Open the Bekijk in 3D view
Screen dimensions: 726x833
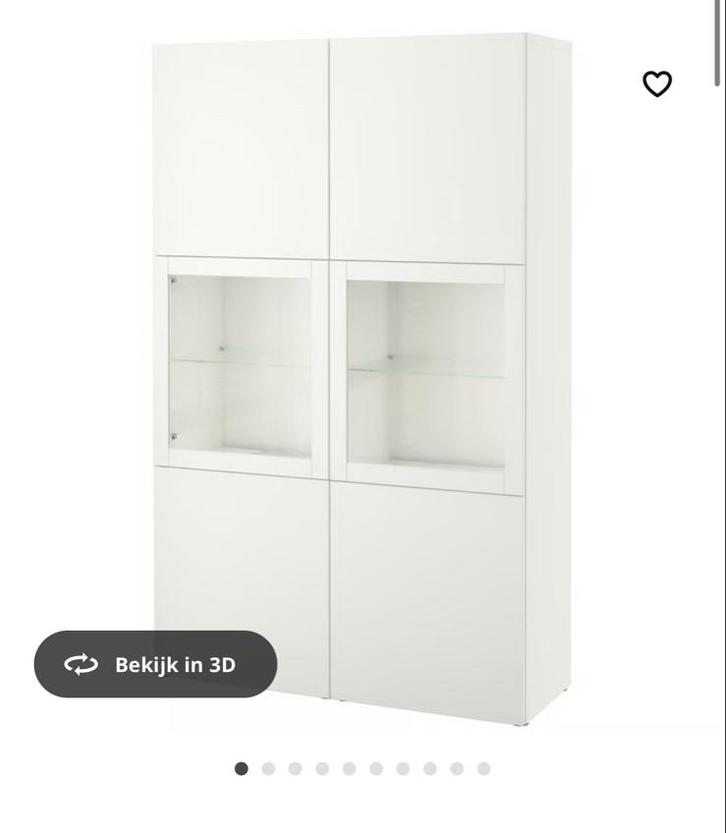(x=156, y=664)
